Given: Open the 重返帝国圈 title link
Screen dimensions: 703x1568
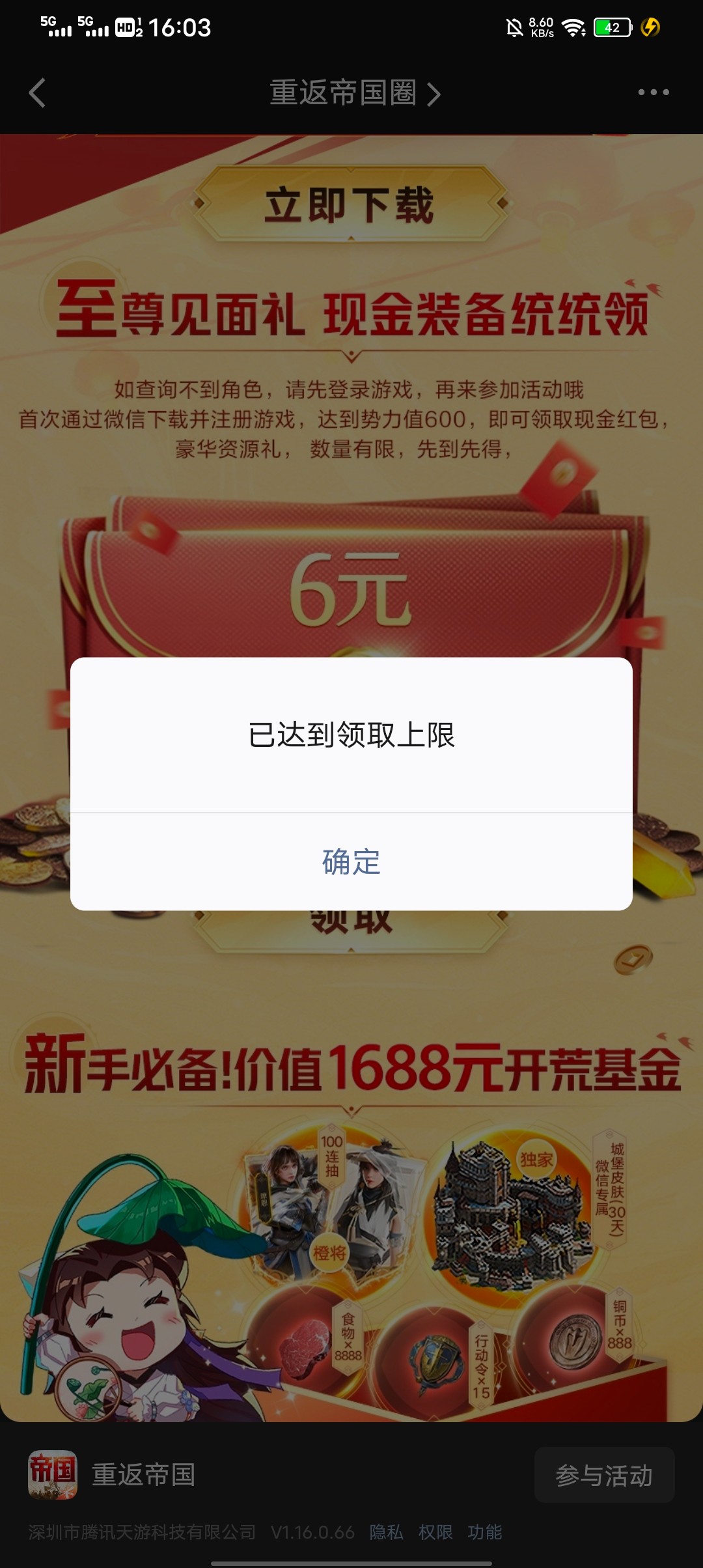Looking at the screenshot, I should 355,92.
